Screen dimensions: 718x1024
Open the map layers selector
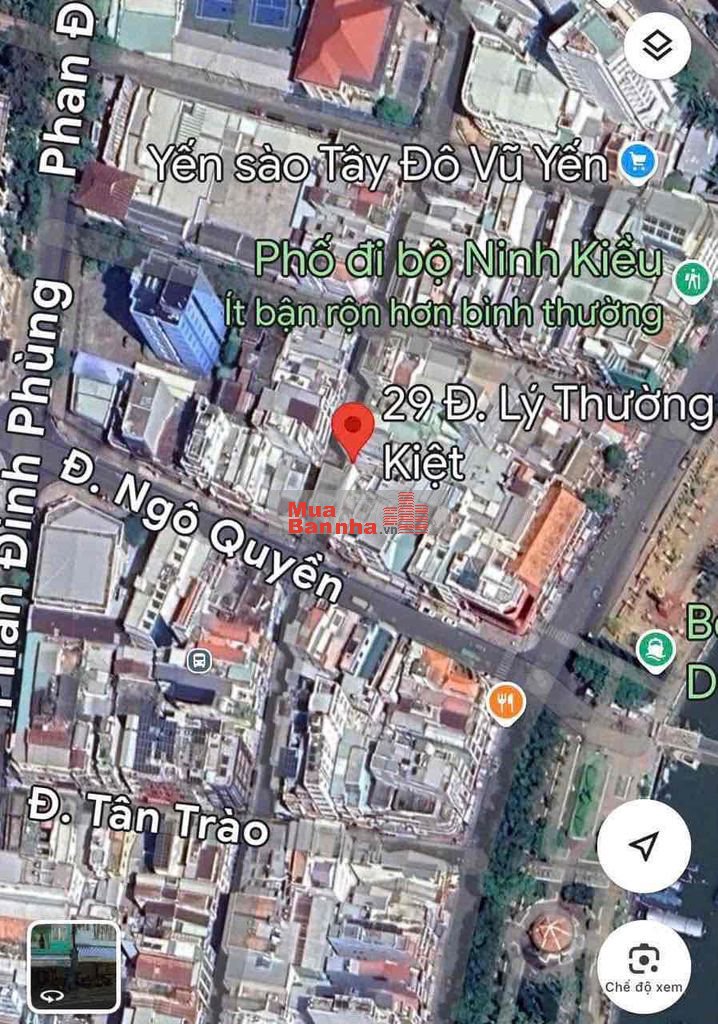pos(656,46)
